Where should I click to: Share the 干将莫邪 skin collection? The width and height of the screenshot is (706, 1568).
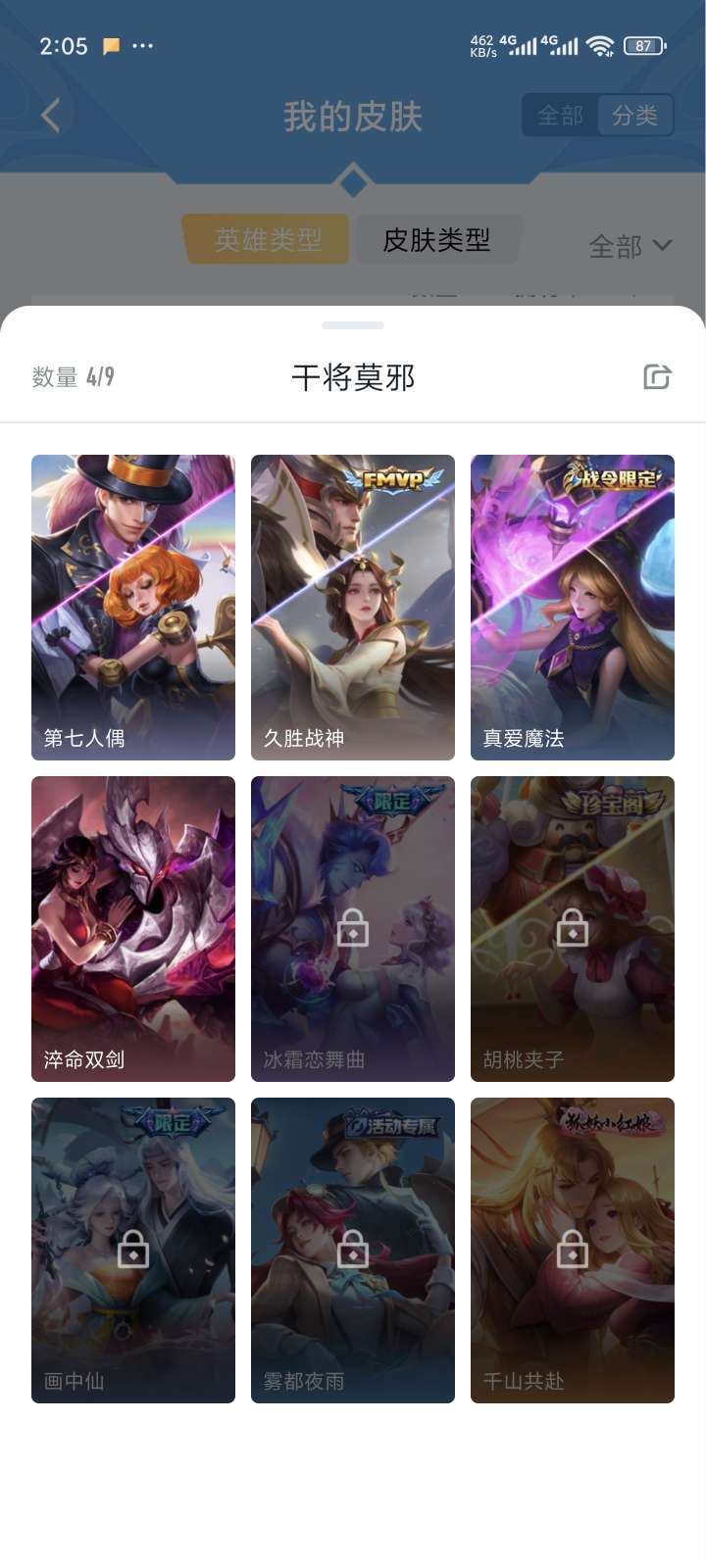(x=656, y=376)
